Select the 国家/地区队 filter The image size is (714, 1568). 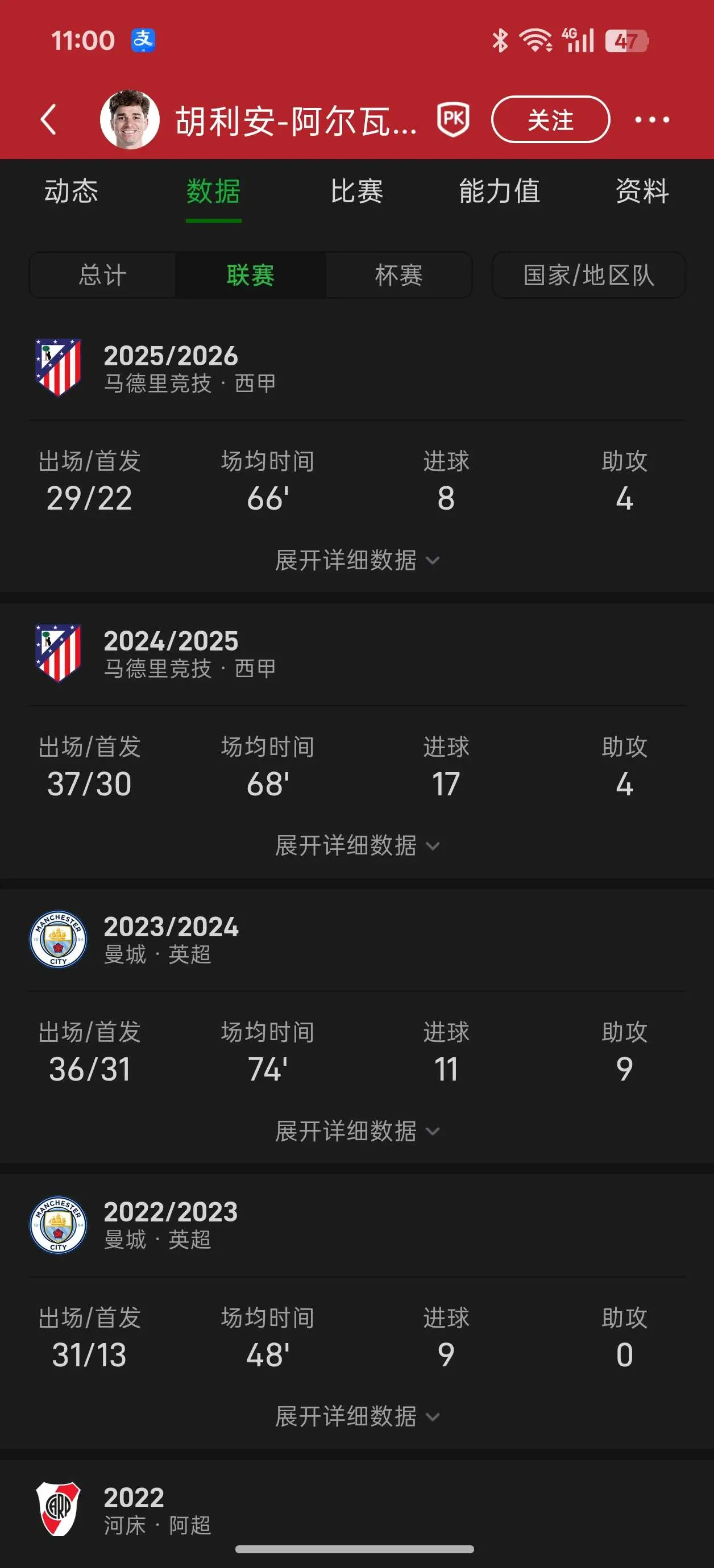pyautogui.click(x=588, y=275)
